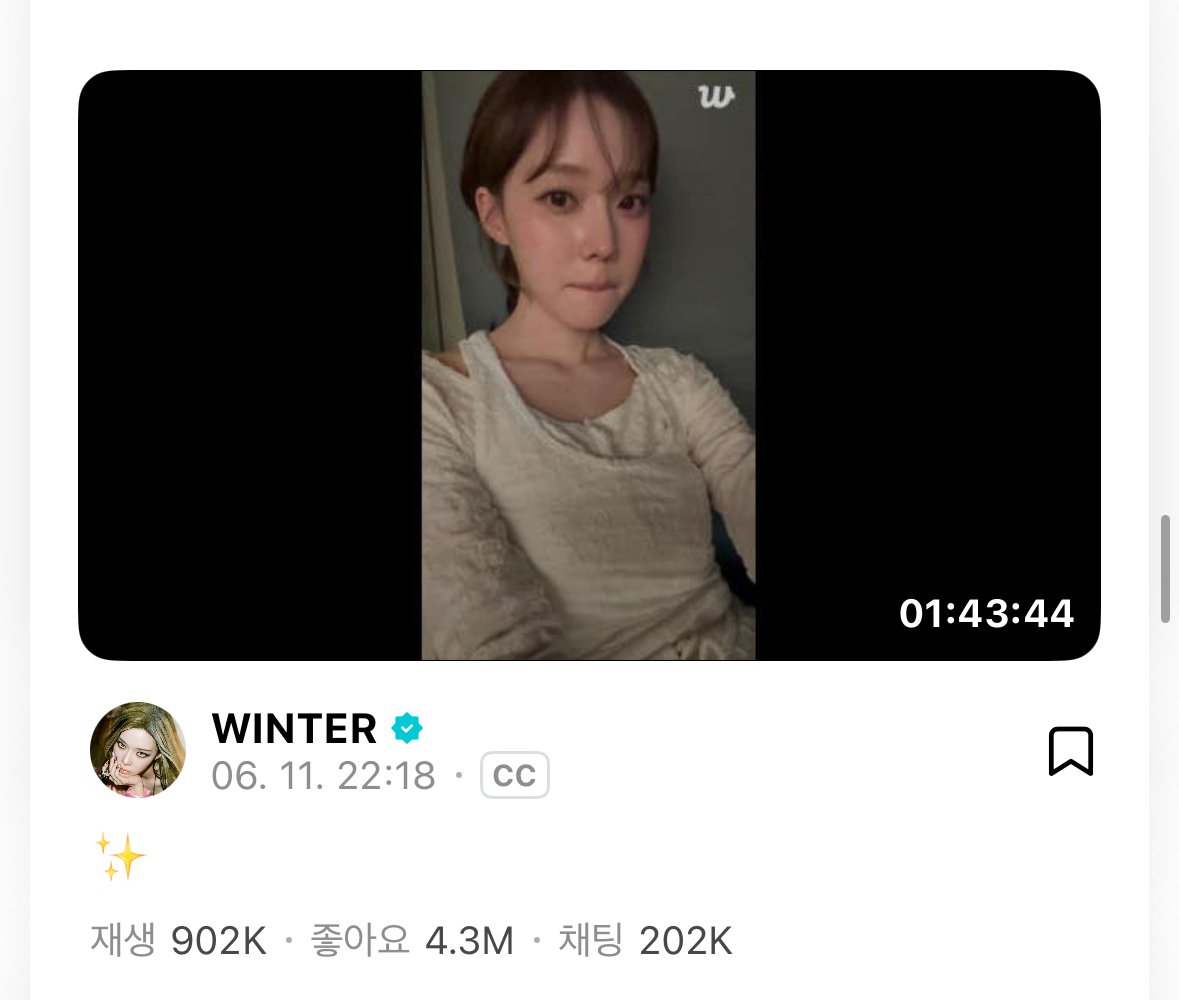Bookmark this WINTER live post
The width and height of the screenshot is (1179, 1000).
pos(1070,751)
